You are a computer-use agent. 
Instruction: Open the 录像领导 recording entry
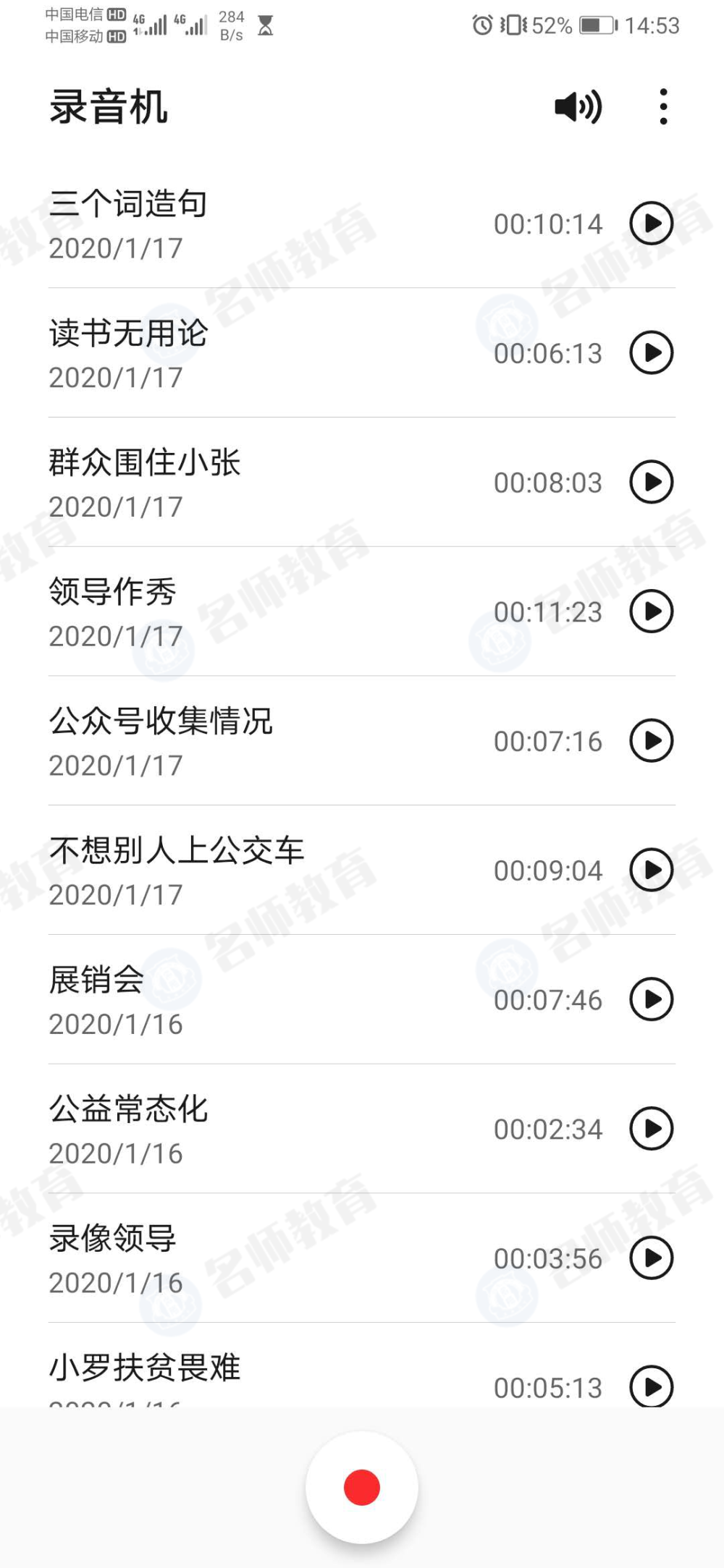290,1258
